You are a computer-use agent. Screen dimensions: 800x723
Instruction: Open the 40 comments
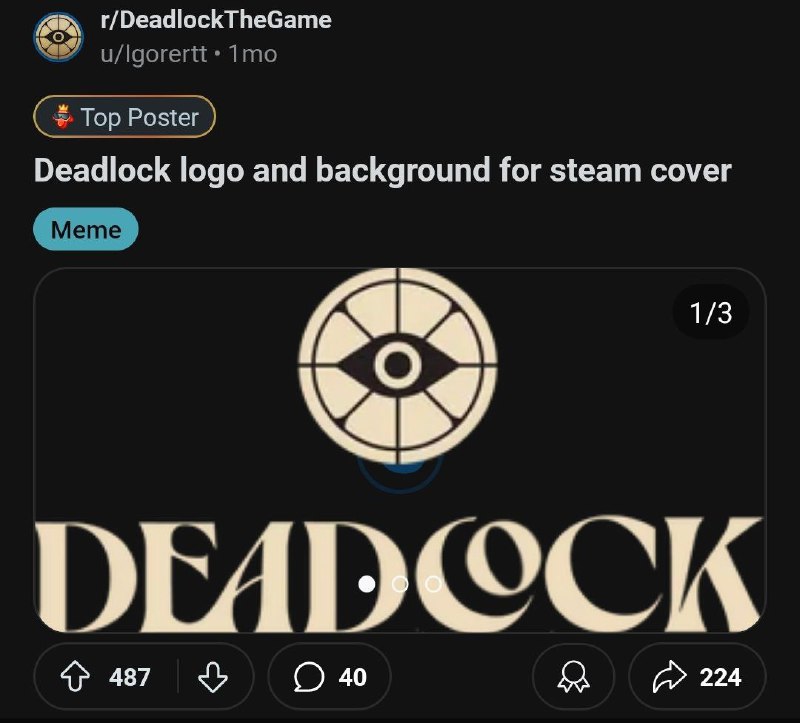point(330,678)
